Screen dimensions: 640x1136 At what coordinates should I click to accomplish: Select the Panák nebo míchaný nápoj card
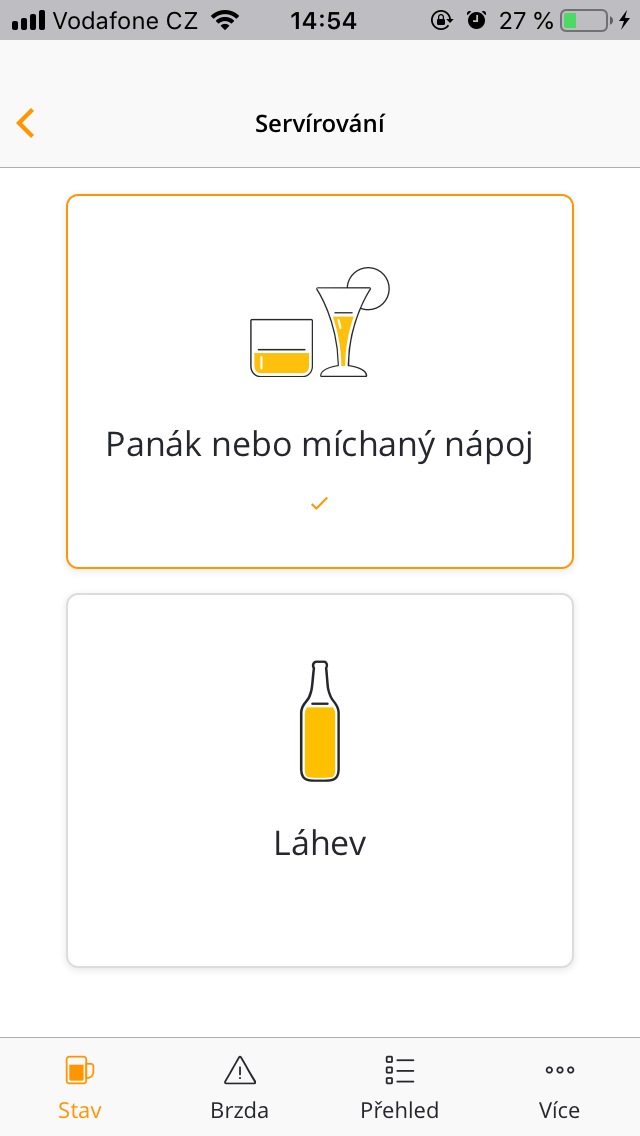point(320,381)
